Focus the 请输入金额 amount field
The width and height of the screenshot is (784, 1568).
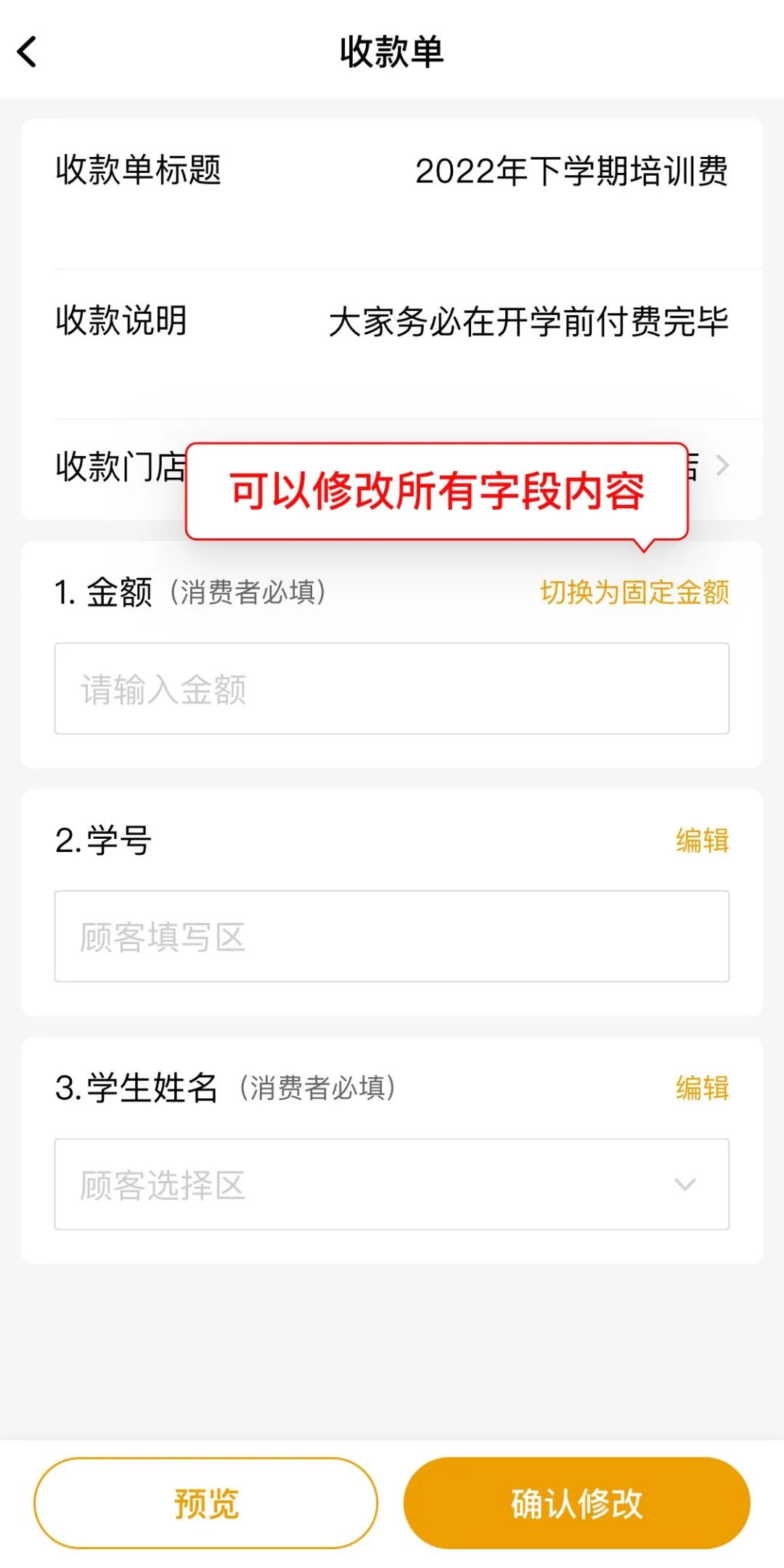click(x=392, y=688)
